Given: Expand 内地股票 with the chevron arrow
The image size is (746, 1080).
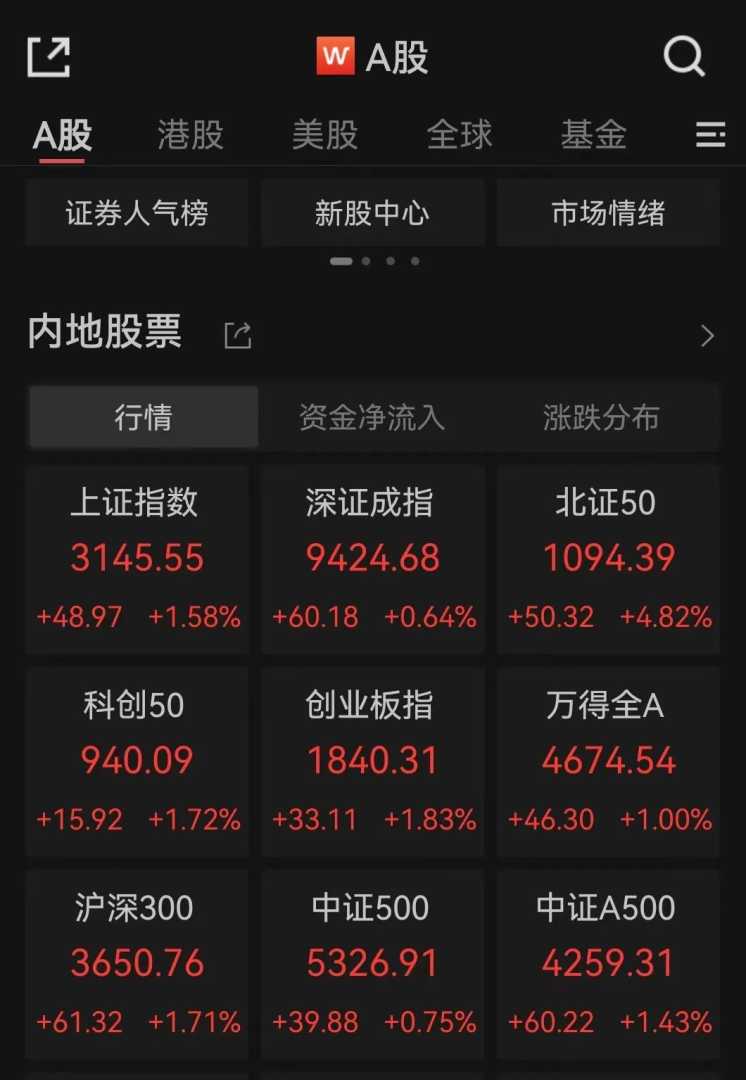Looking at the screenshot, I should (x=707, y=336).
